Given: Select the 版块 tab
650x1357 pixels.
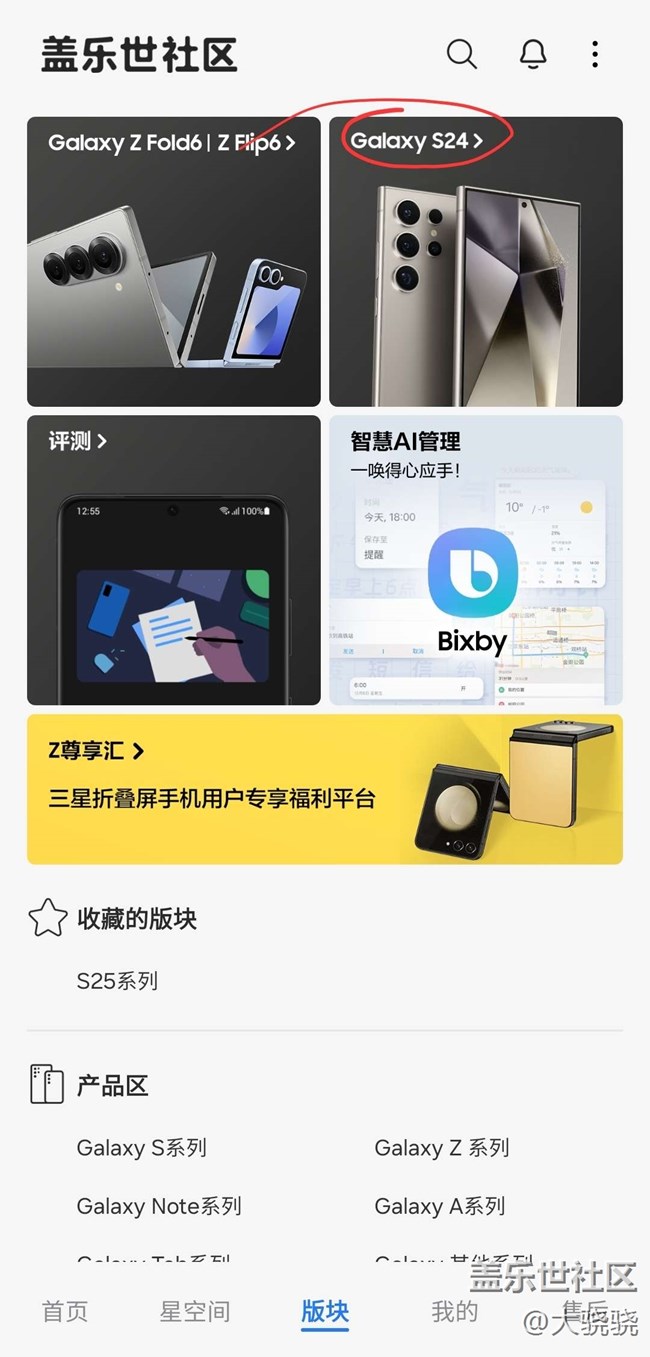Looking at the screenshot, I should (325, 1311).
